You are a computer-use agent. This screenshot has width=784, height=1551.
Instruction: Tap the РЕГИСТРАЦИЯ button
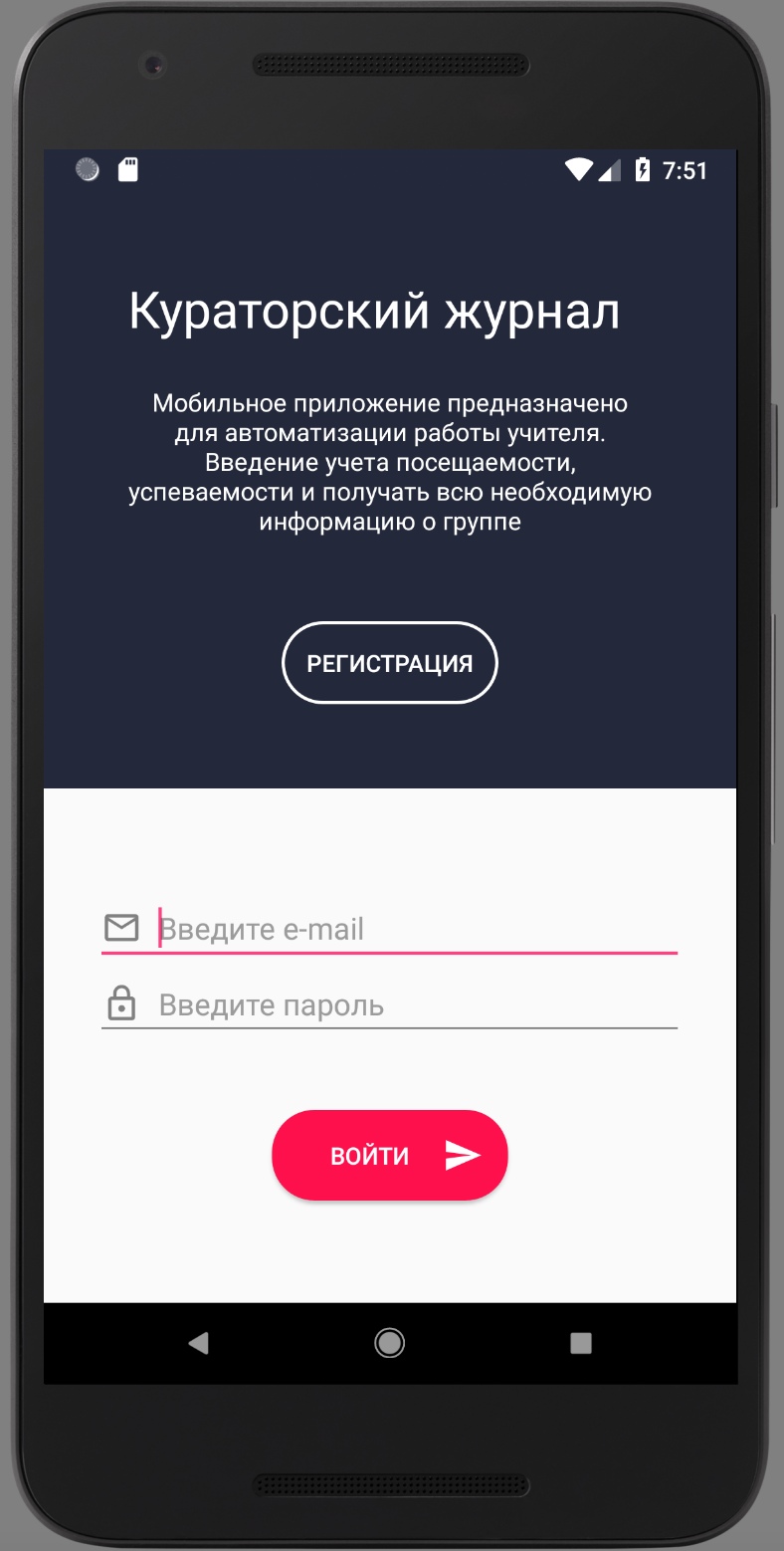pyautogui.click(x=389, y=663)
